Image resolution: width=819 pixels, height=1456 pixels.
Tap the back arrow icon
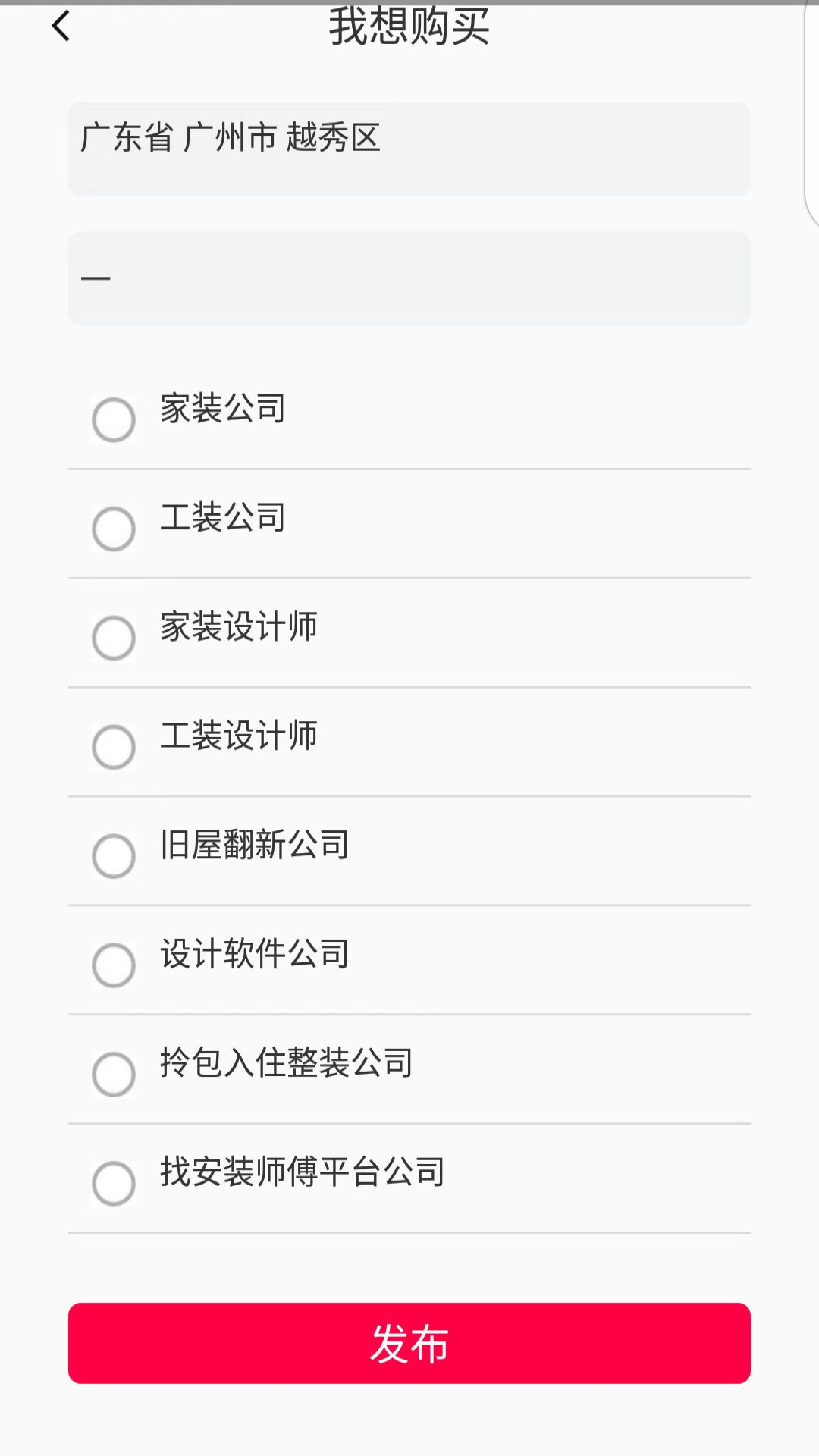coord(61,27)
